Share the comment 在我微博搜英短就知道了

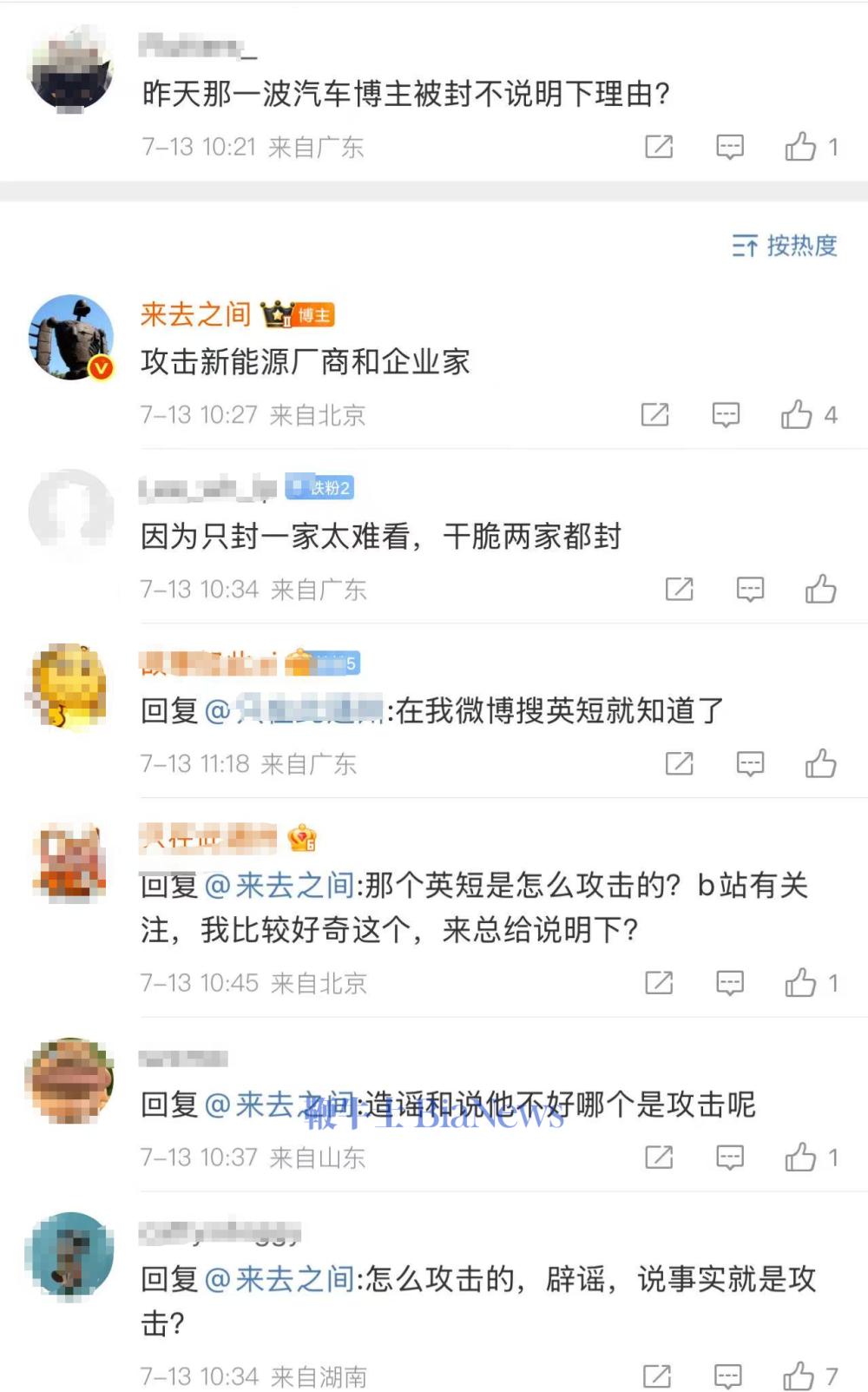pos(679,764)
